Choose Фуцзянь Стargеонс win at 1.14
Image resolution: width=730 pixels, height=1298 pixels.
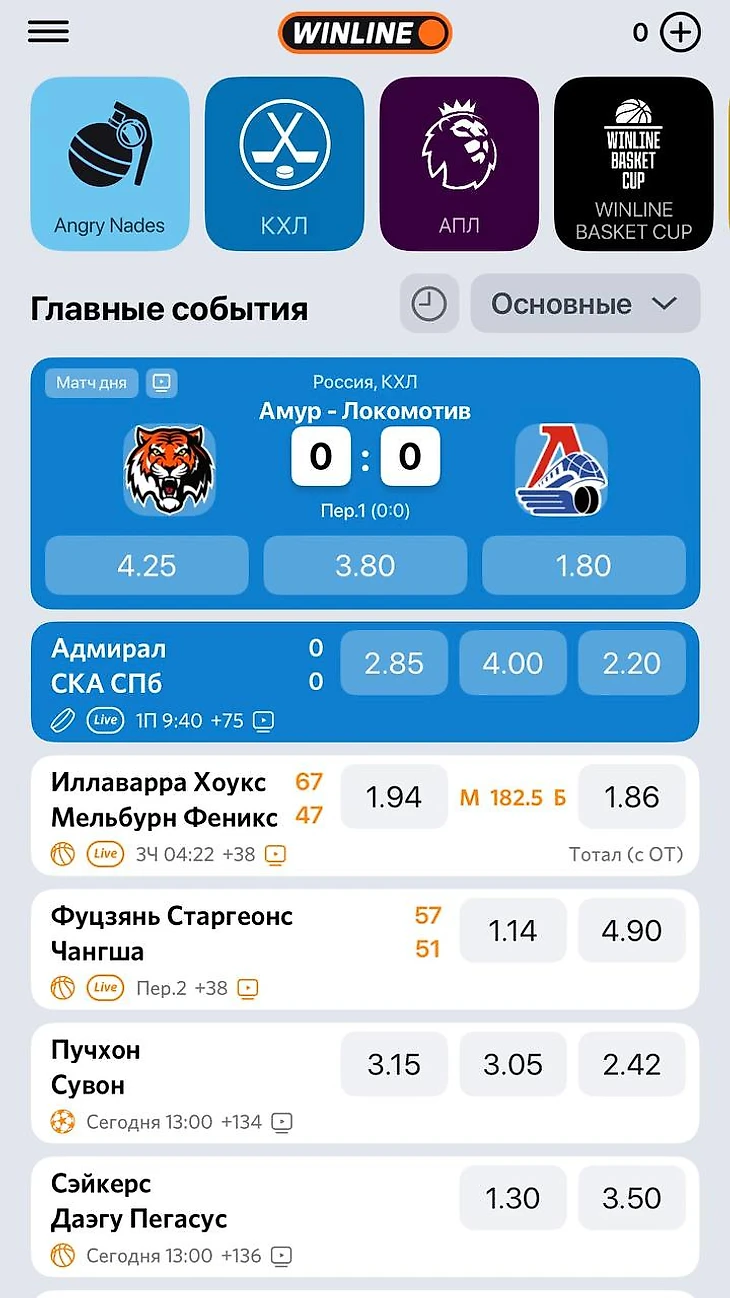click(x=513, y=931)
